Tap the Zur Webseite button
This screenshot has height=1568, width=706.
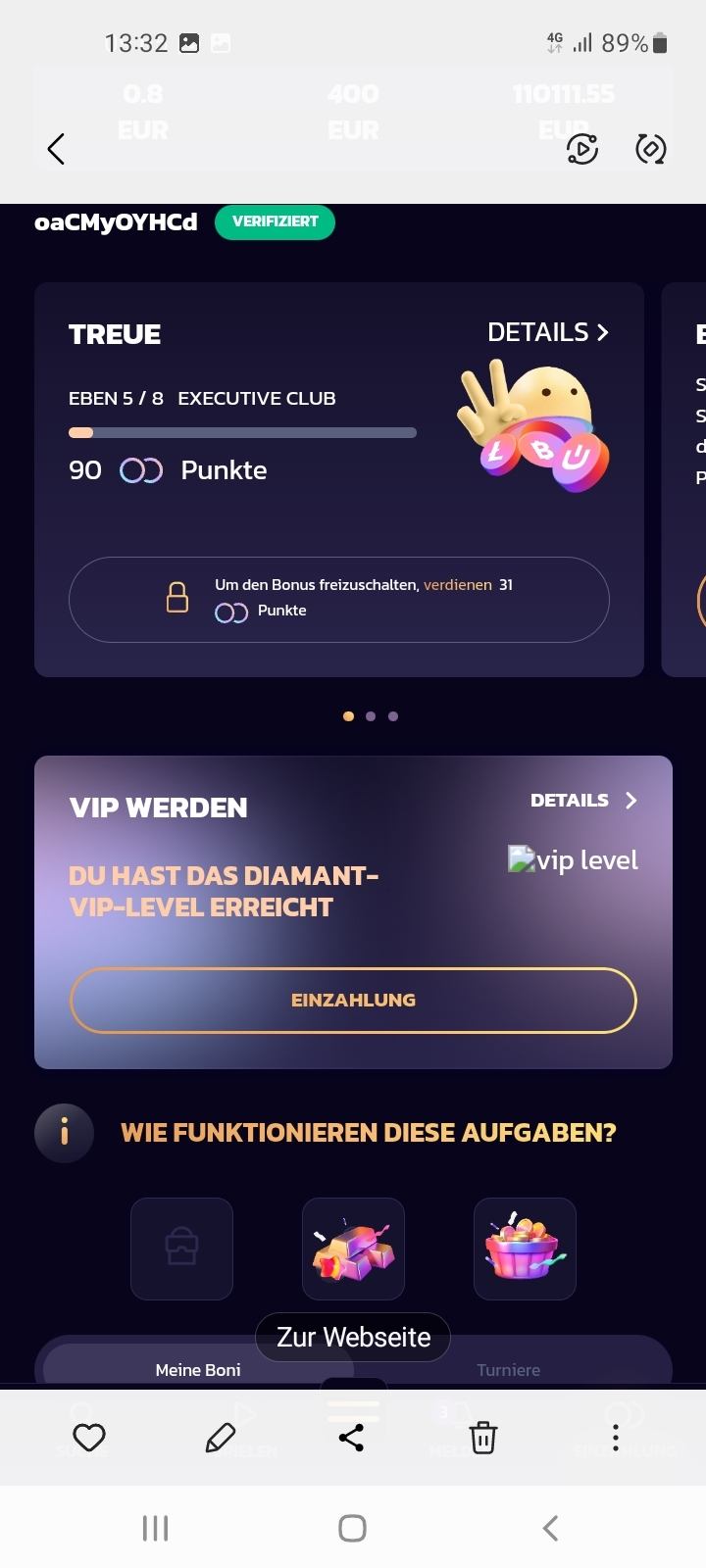tap(353, 1337)
